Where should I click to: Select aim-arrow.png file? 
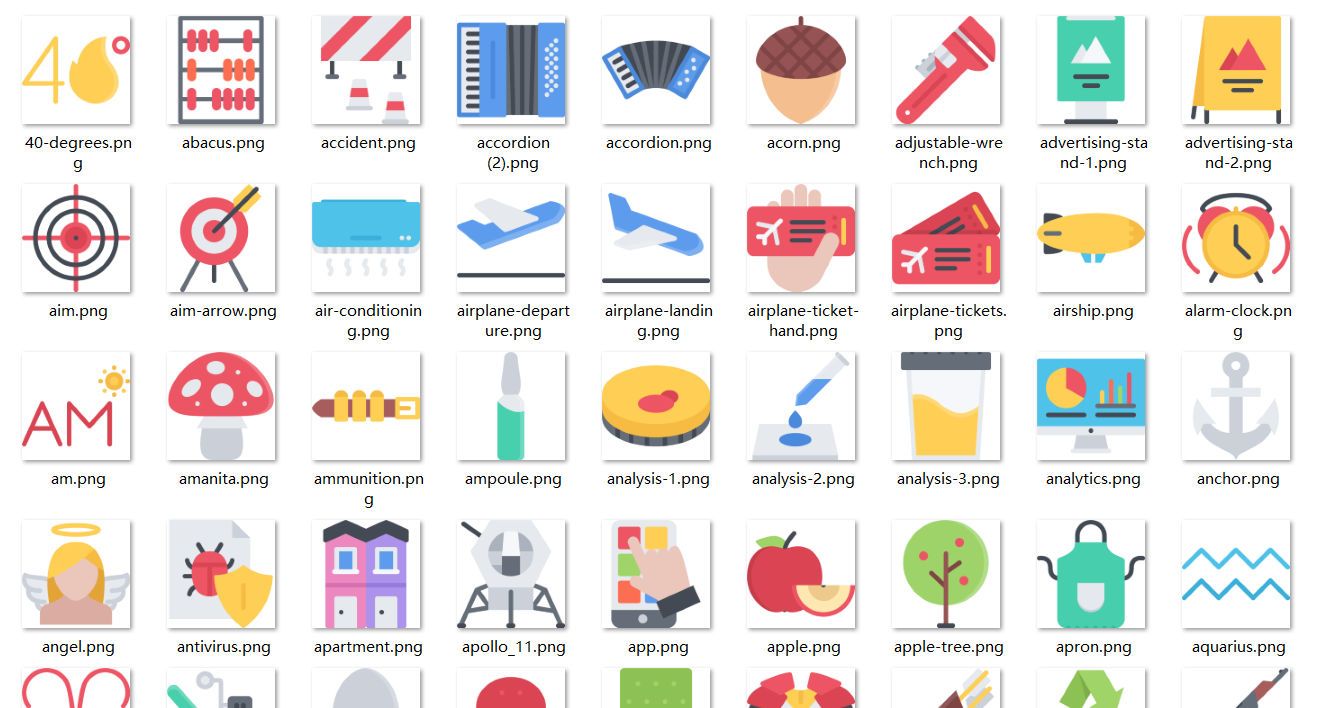(221, 238)
